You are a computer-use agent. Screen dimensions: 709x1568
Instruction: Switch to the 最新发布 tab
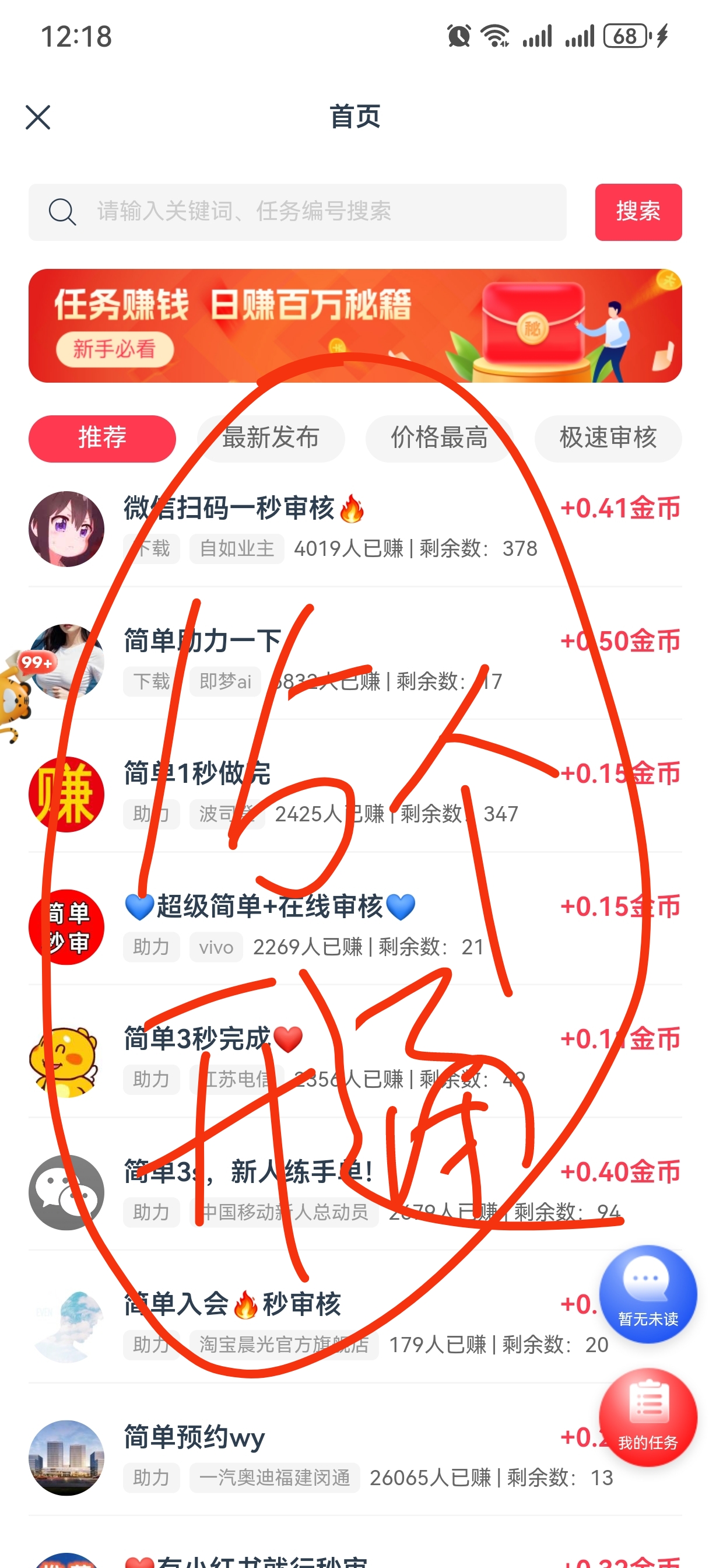click(x=271, y=438)
